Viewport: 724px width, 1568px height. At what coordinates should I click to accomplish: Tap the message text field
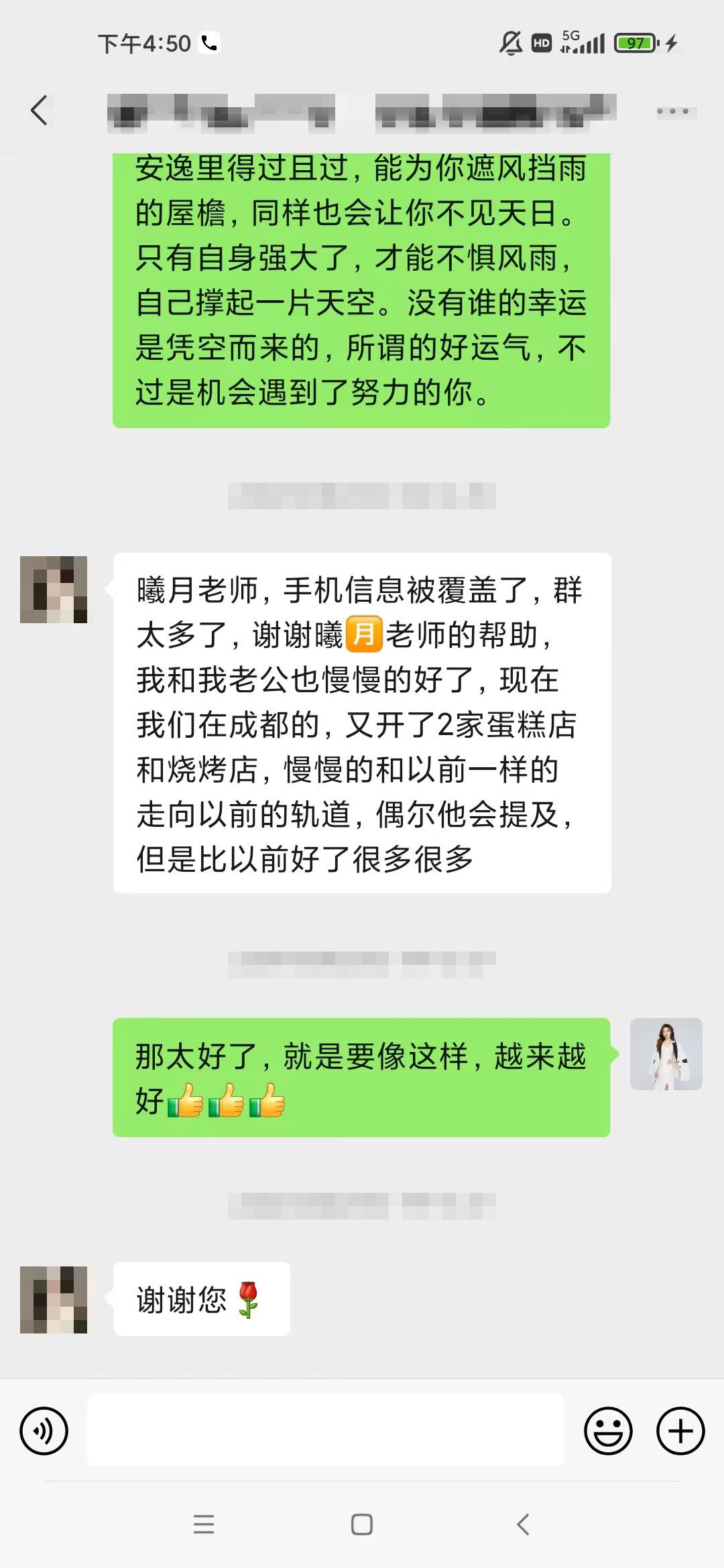pos(326,1430)
